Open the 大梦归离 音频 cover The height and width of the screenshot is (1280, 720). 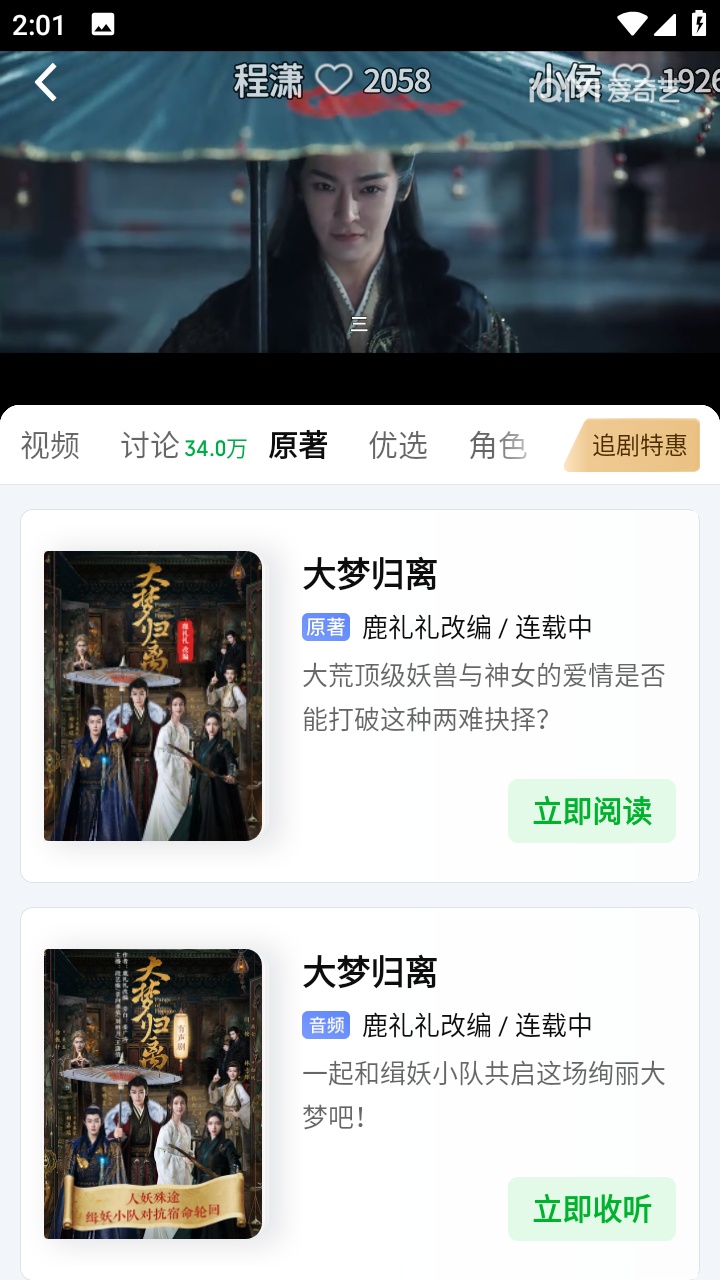click(x=153, y=1094)
